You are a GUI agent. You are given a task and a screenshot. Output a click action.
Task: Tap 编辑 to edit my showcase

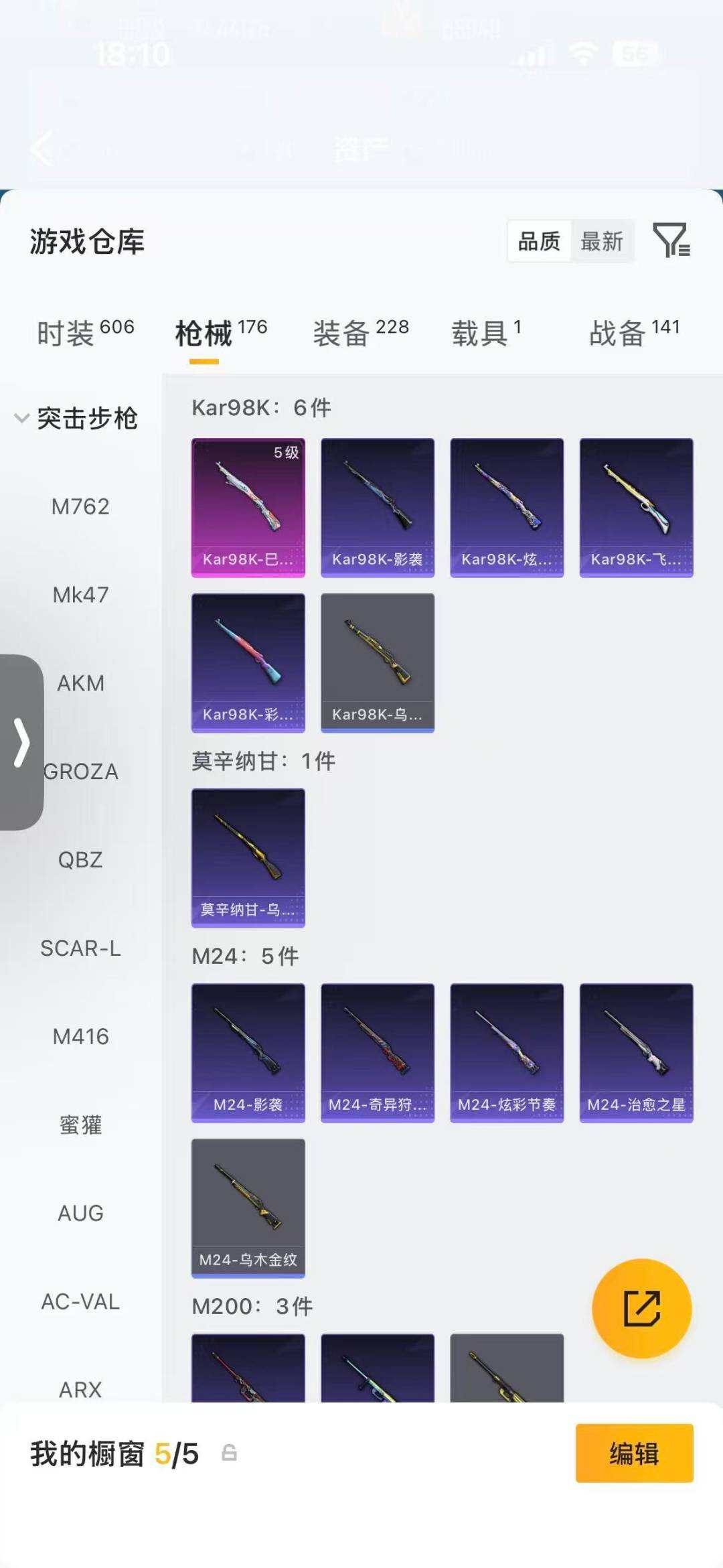click(634, 1453)
